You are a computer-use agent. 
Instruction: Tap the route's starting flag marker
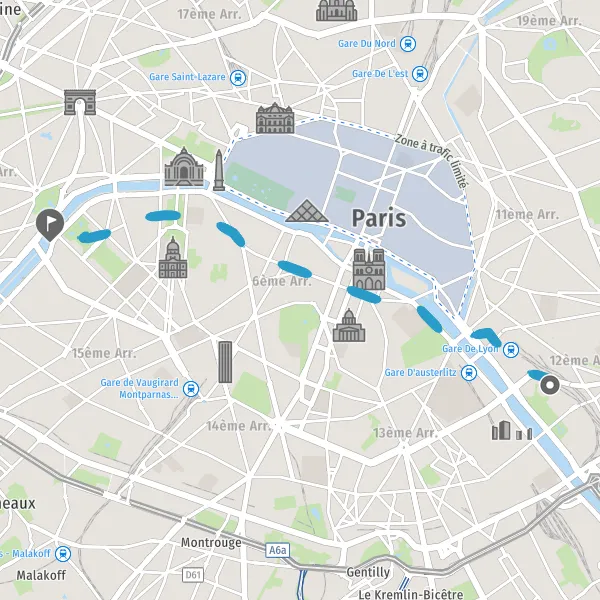pyautogui.click(x=50, y=225)
